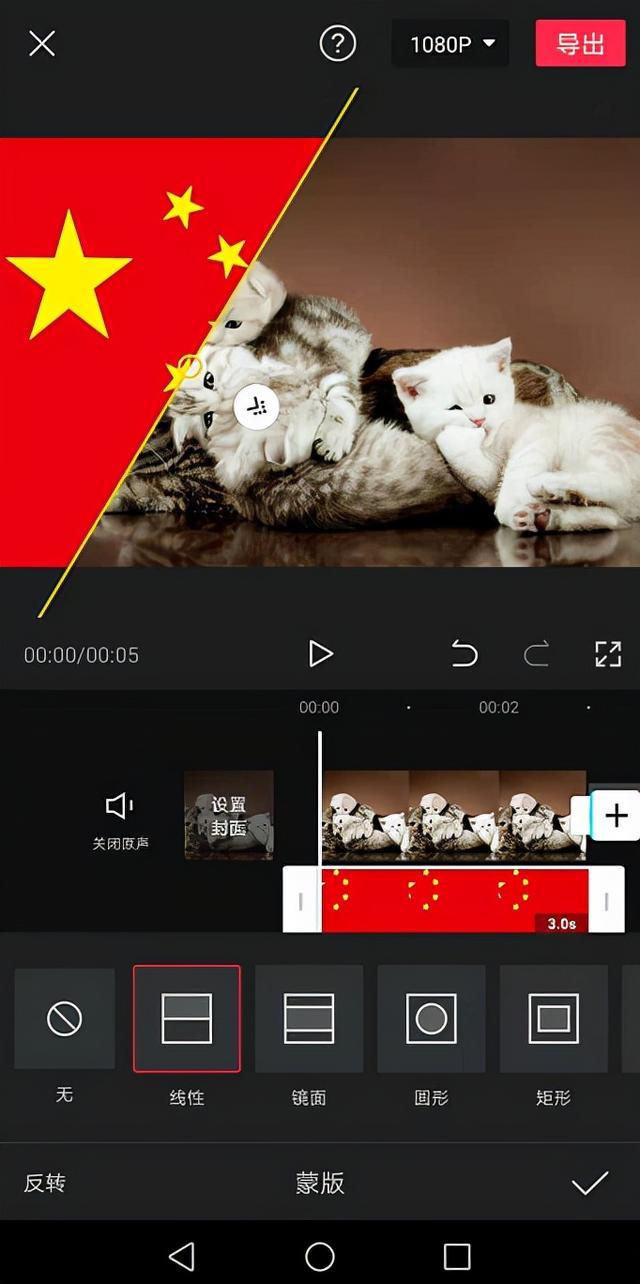Viewport: 640px width, 1284px height.
Task: Choose the 线性 linear mask
Action: [187, 1019]
